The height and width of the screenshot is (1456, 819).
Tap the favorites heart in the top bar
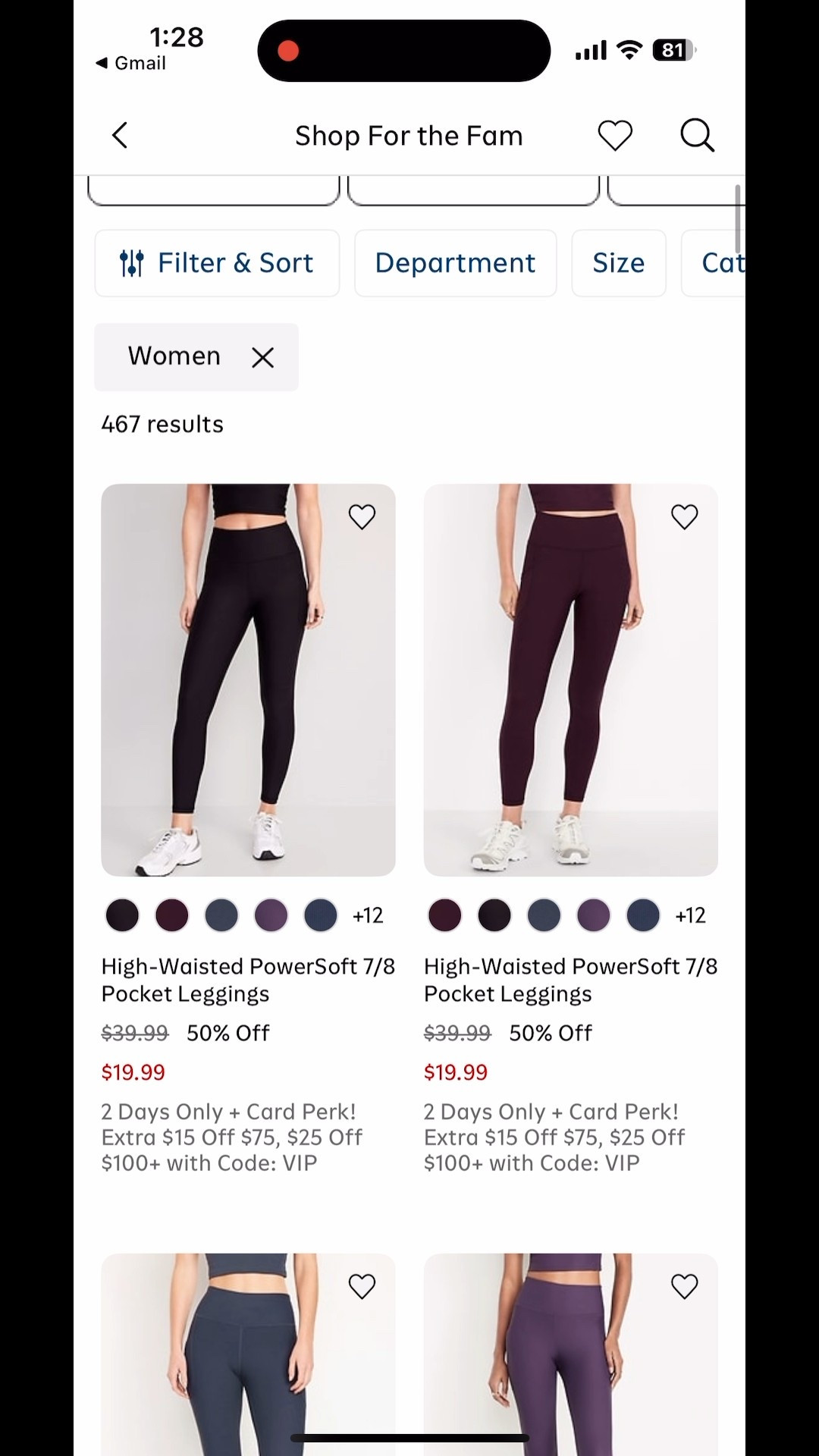coord(615,135)
